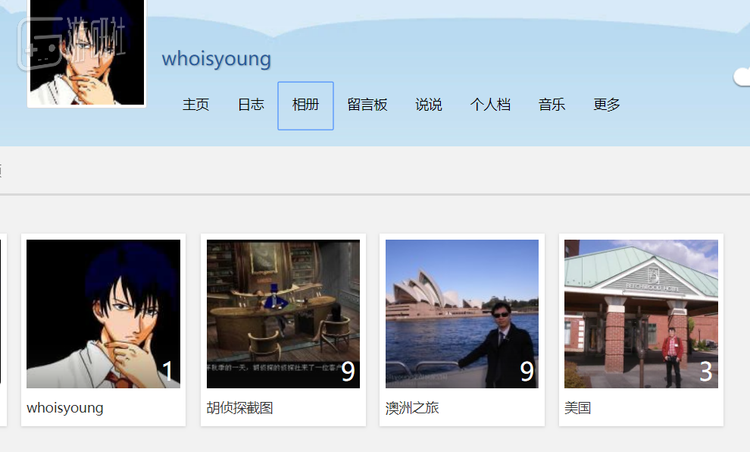This screenshot has height=452, width=750.
Task: Expand the 更多 menu
Action: coord(607,105)
